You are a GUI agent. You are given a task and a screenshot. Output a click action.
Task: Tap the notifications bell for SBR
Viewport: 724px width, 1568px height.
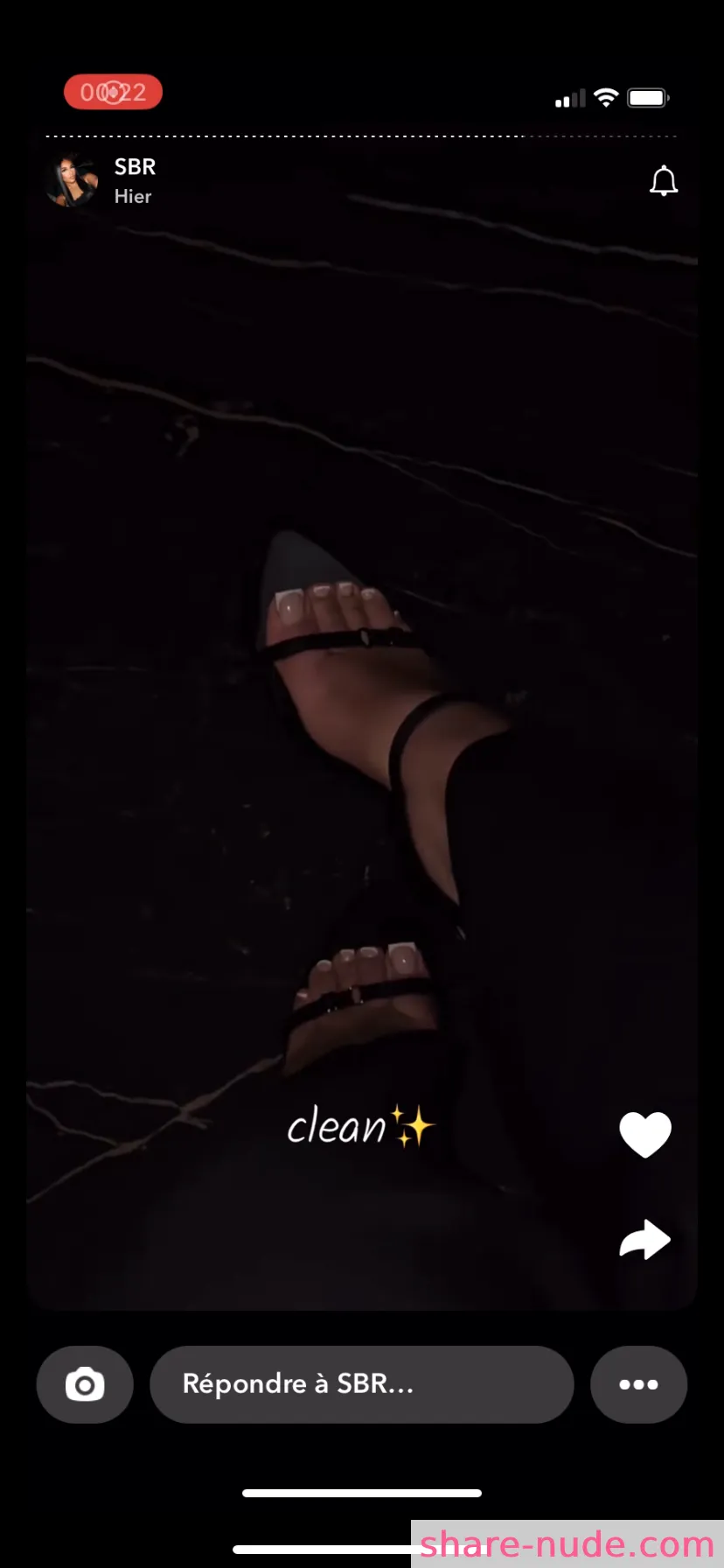664,181
